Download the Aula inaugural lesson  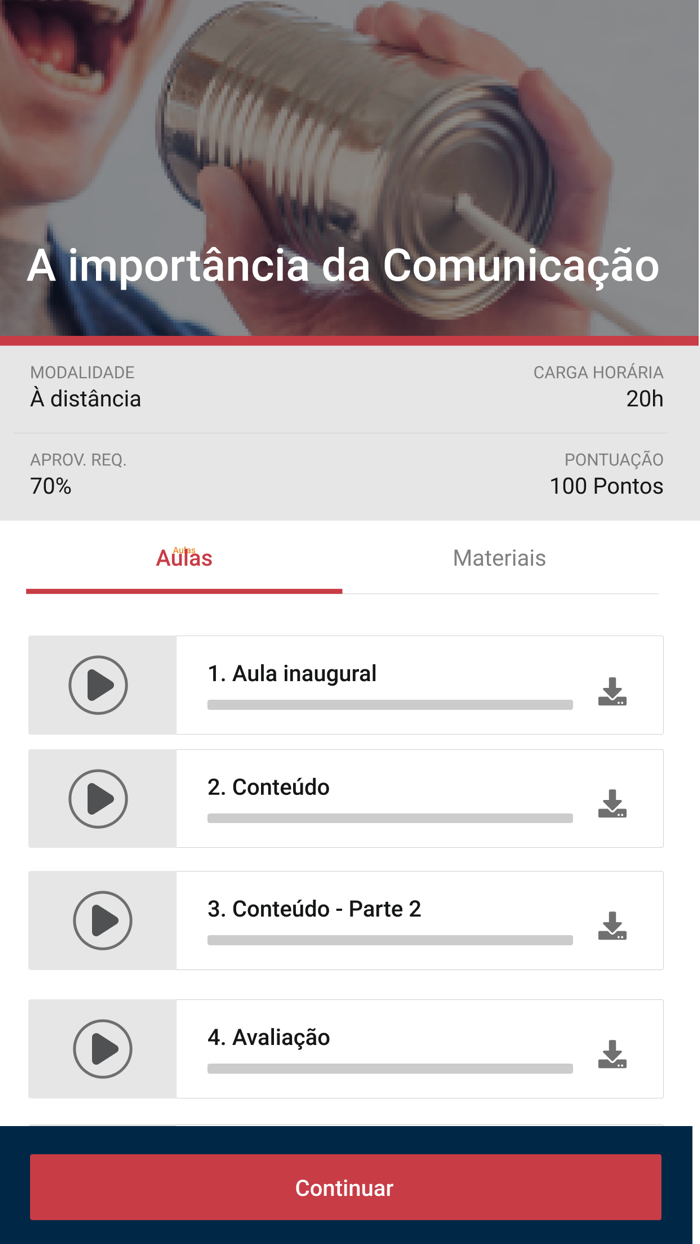pyautogui.click(x=612, y=691)
